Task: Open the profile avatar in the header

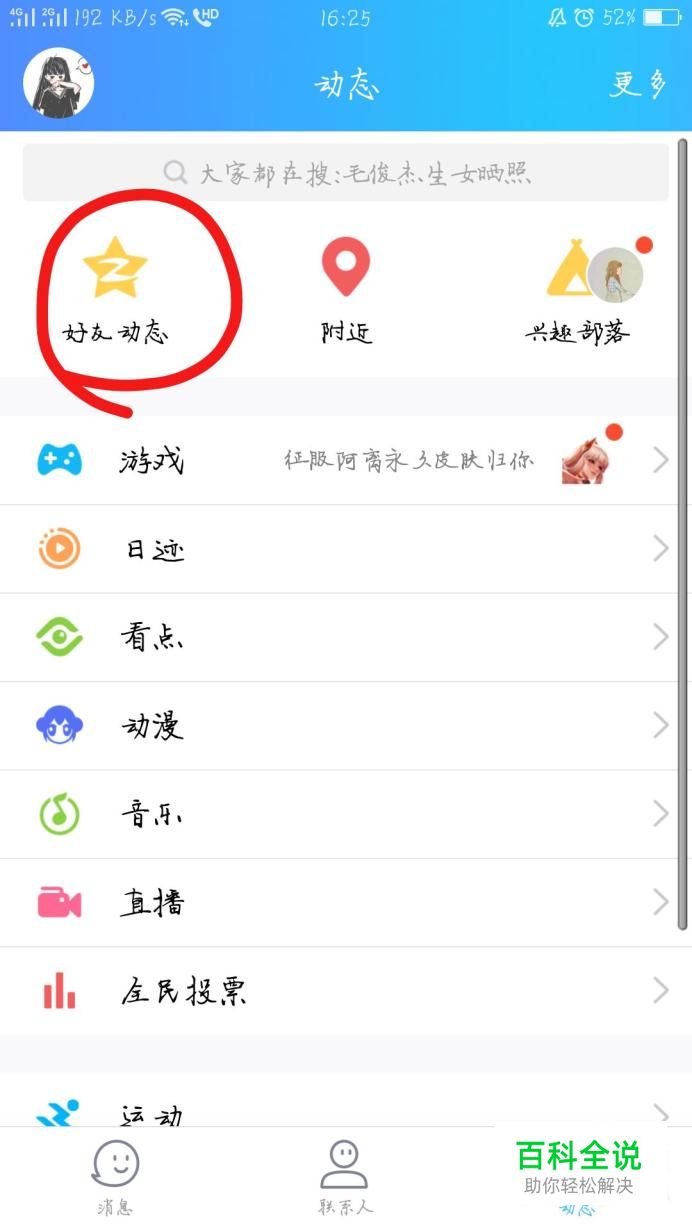Action: tap(58, 84)
